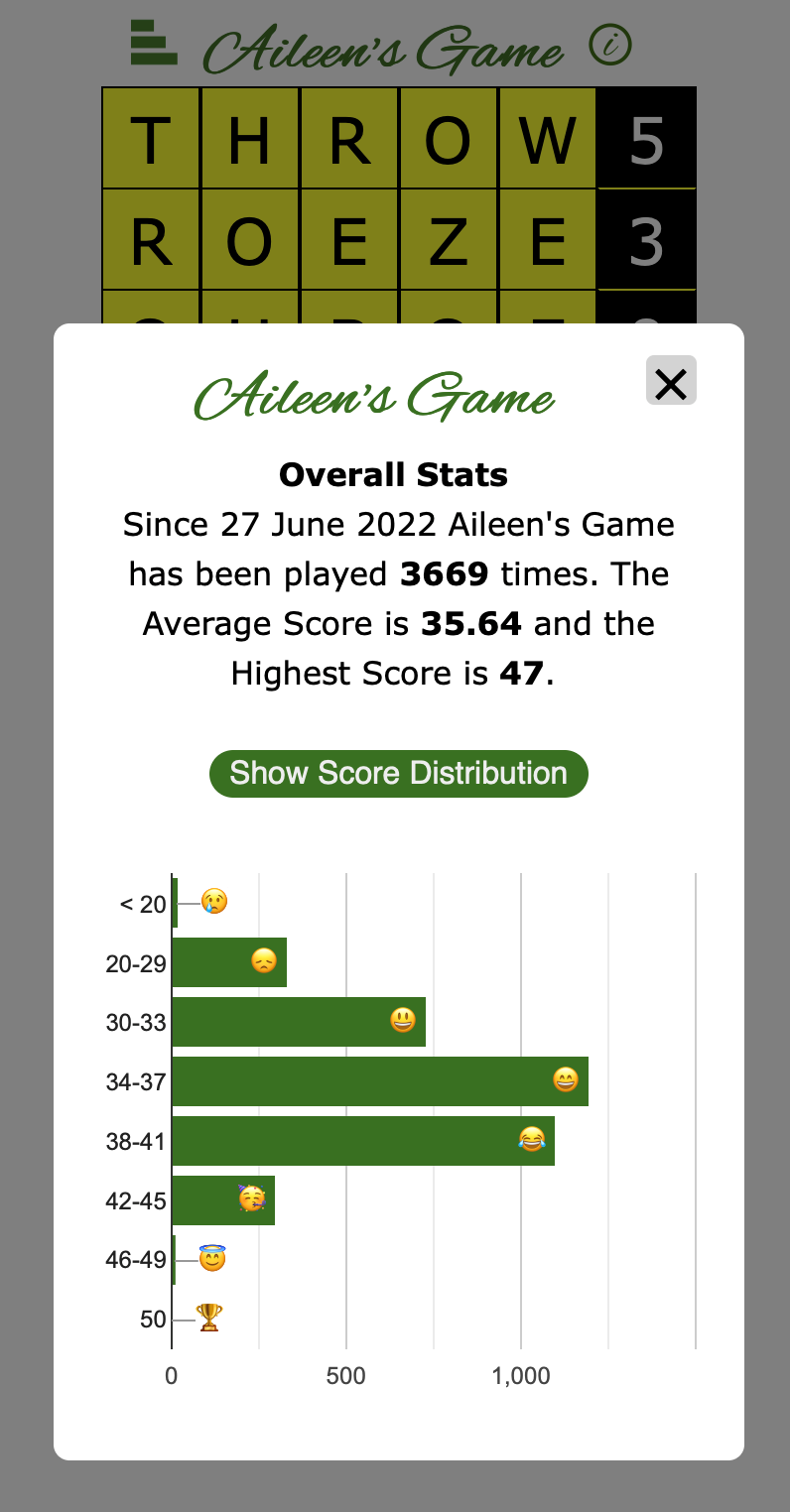Open the stats bar chart icon
Screen dimensions: 790x1512
coord(154,44)
